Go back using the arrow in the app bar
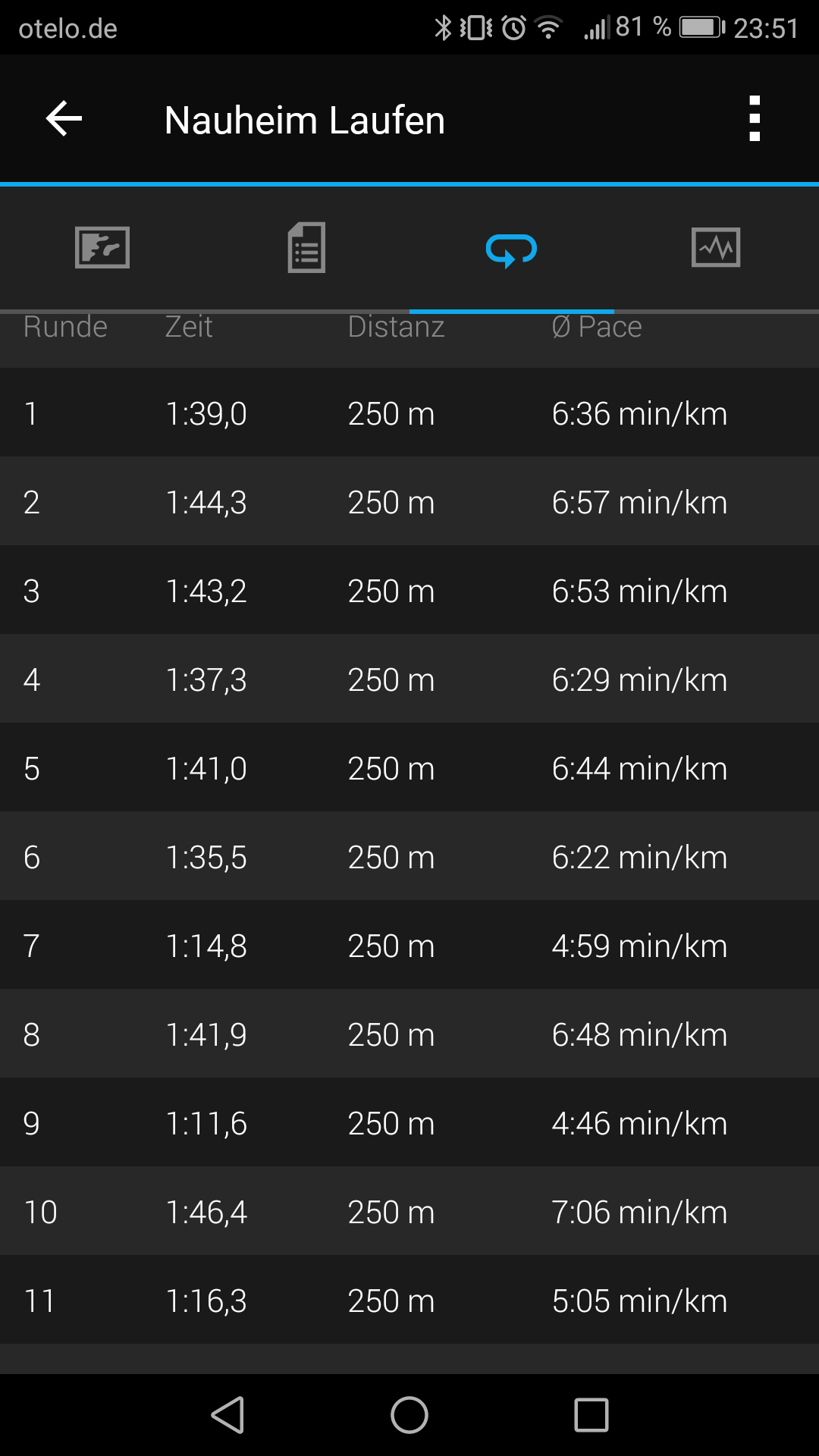The height and width of the screenshot is (1456, 819). 64,119
